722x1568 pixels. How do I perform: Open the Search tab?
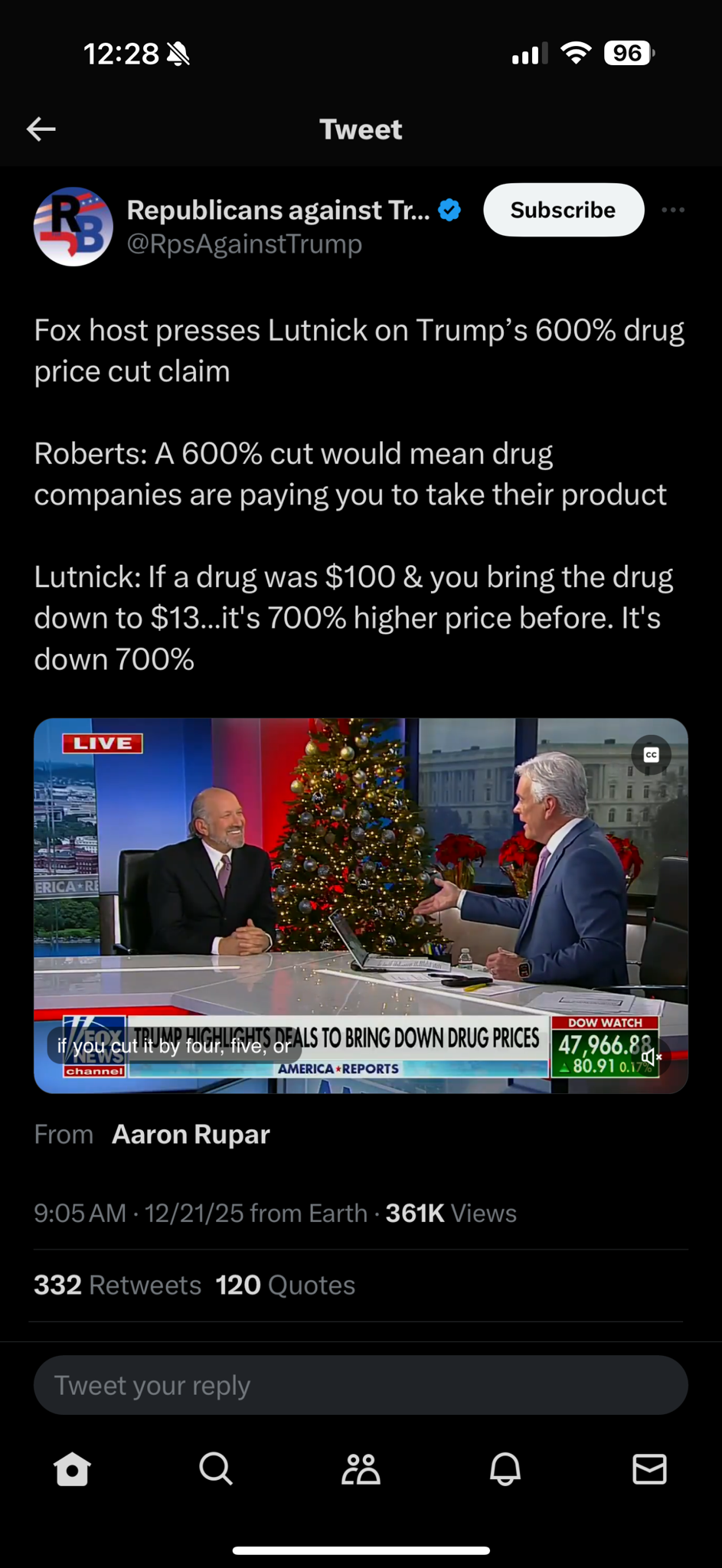[x=216, y=1469]
